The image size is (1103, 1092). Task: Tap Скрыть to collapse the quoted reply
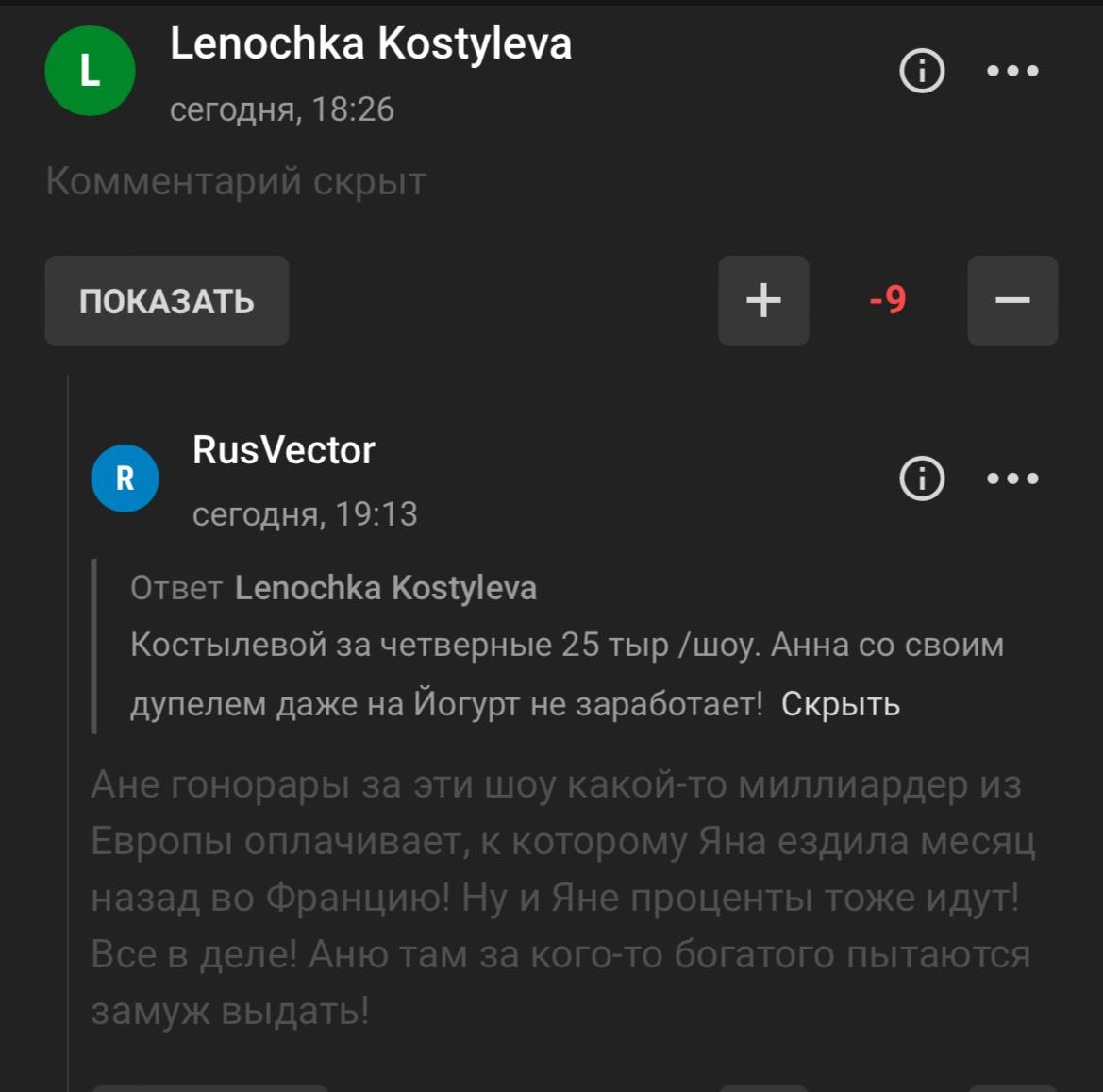click(x=840, y=704)
